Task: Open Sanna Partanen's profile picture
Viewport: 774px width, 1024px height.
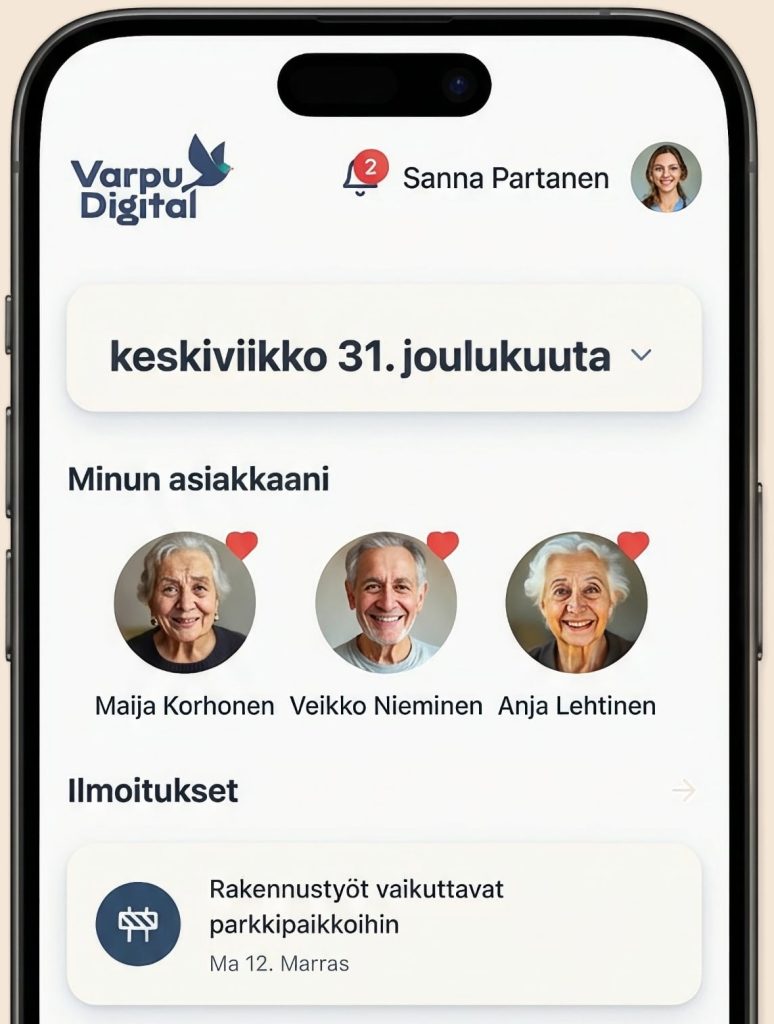Action: pyautogui.click(x=666, y=177)
